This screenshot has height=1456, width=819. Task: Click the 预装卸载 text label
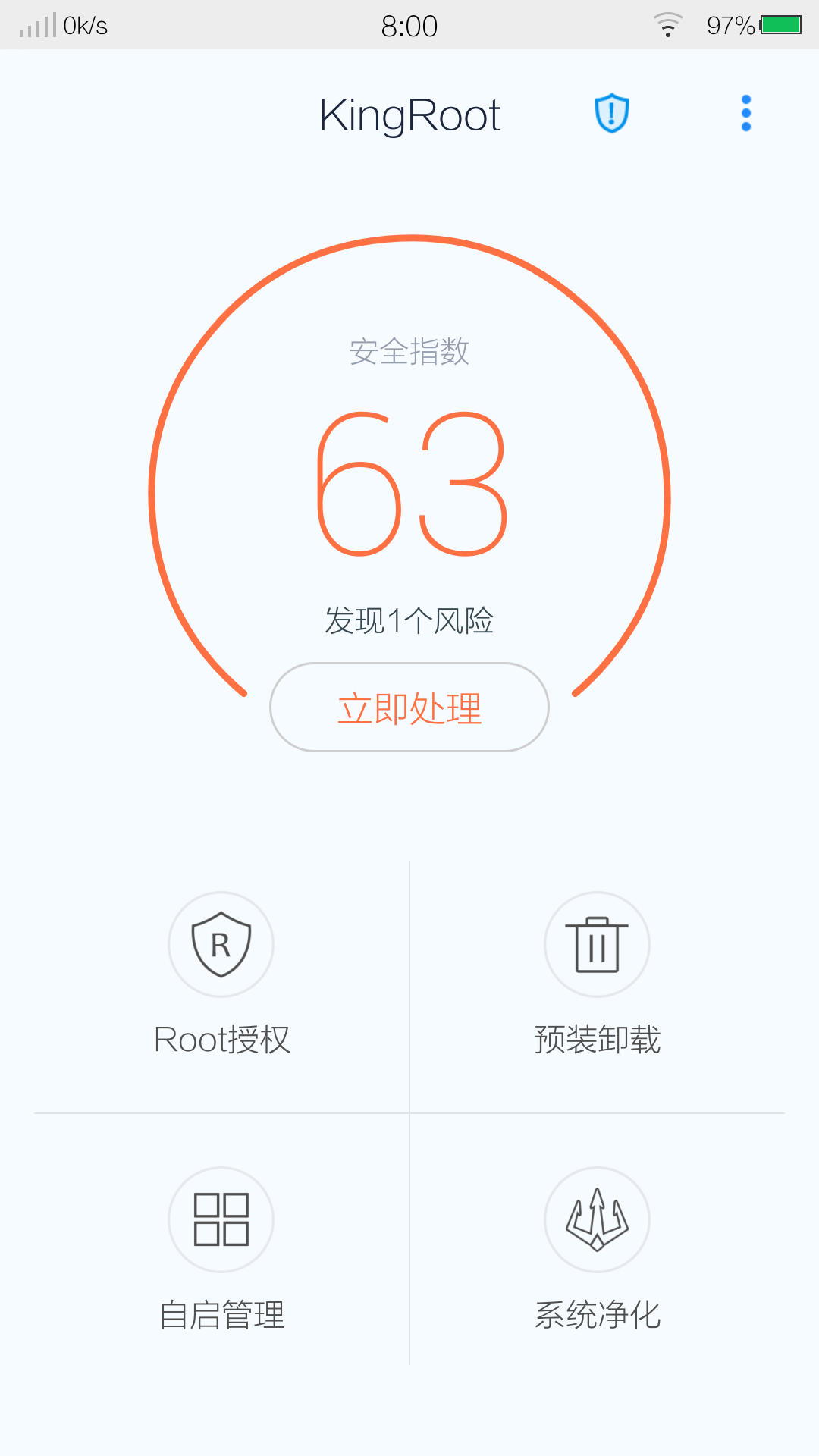tap(597, 1040)
